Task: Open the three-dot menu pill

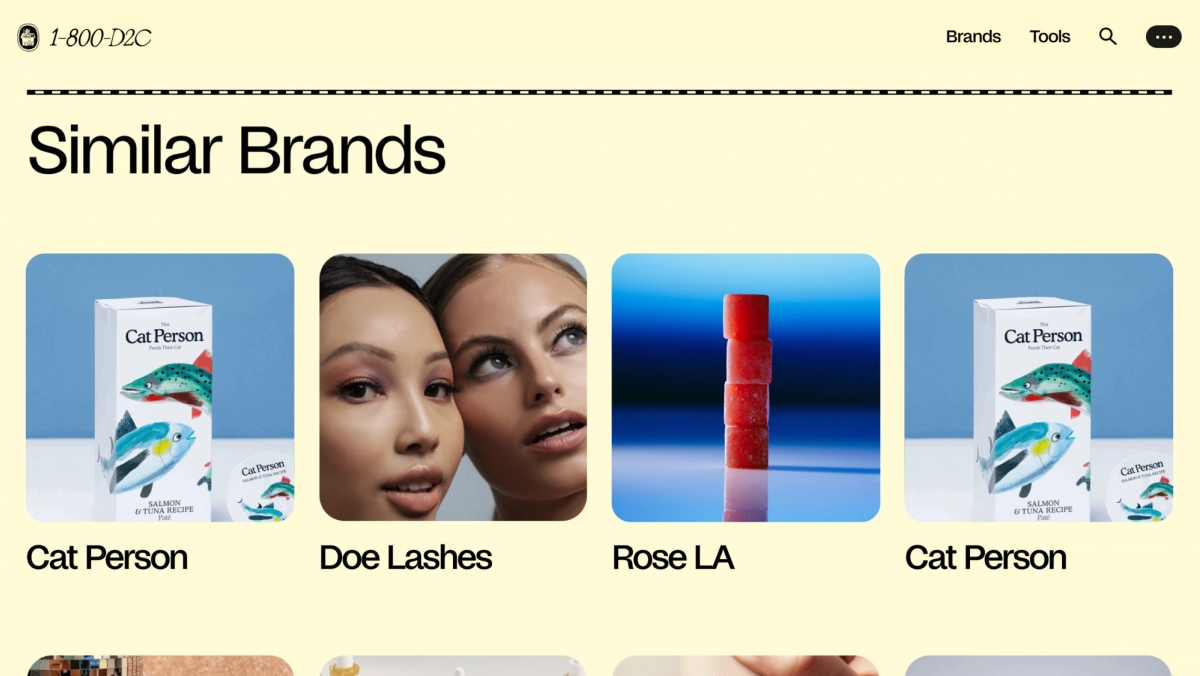Action: coord(1163,37)
